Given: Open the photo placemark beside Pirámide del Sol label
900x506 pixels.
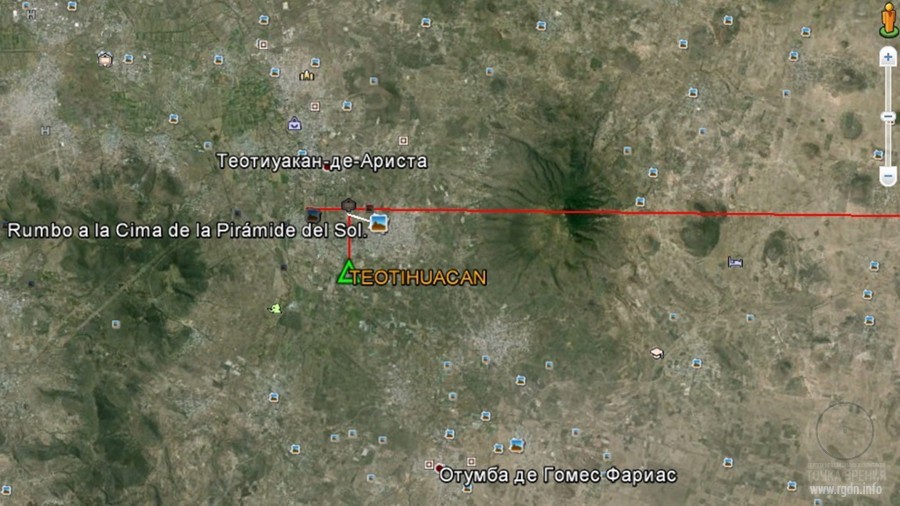Looking at the screenshot, I should click(x=379, y=222).
